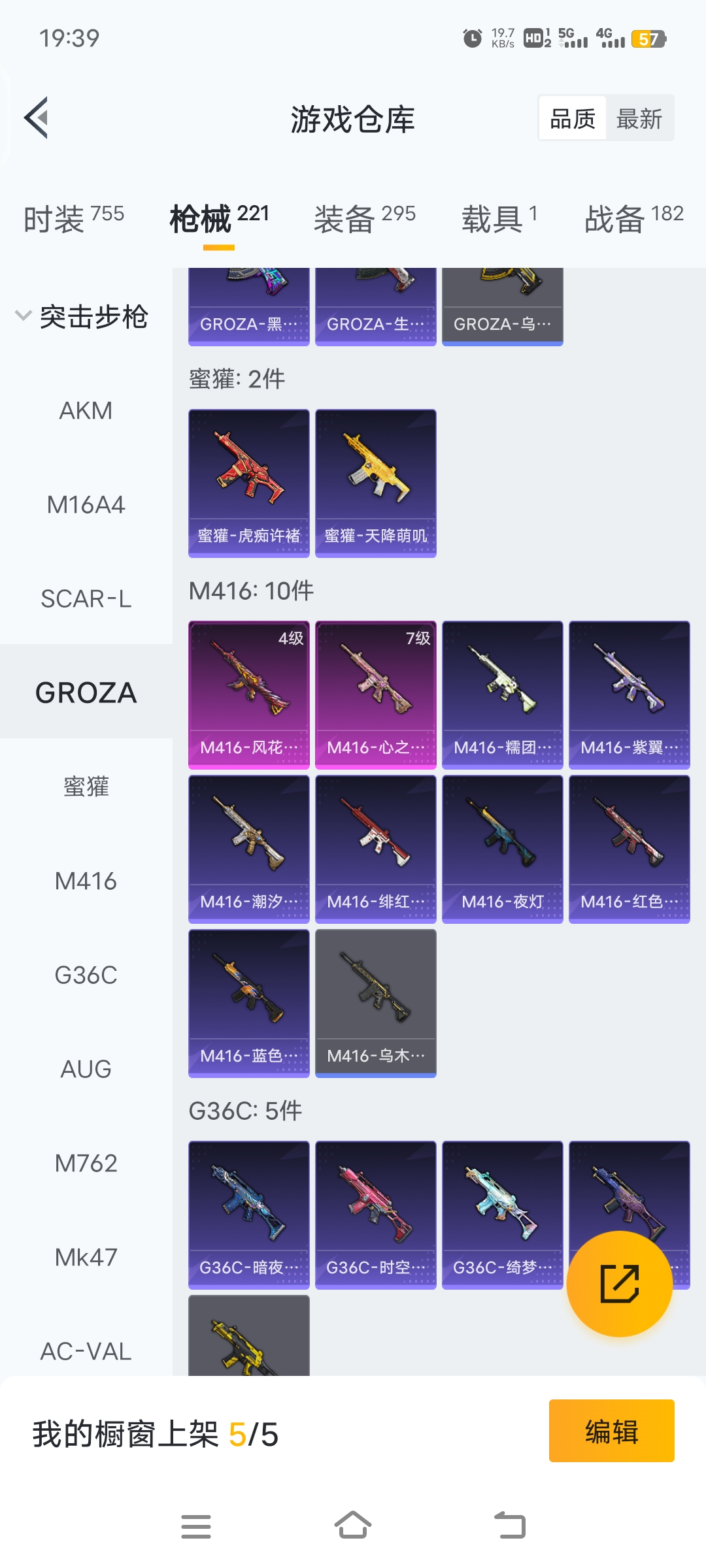Open the 蜜獾-虎痴许褚 skin
This screenshot has width=706, height=1568.
pyautogui.click(x=249, y=483)
